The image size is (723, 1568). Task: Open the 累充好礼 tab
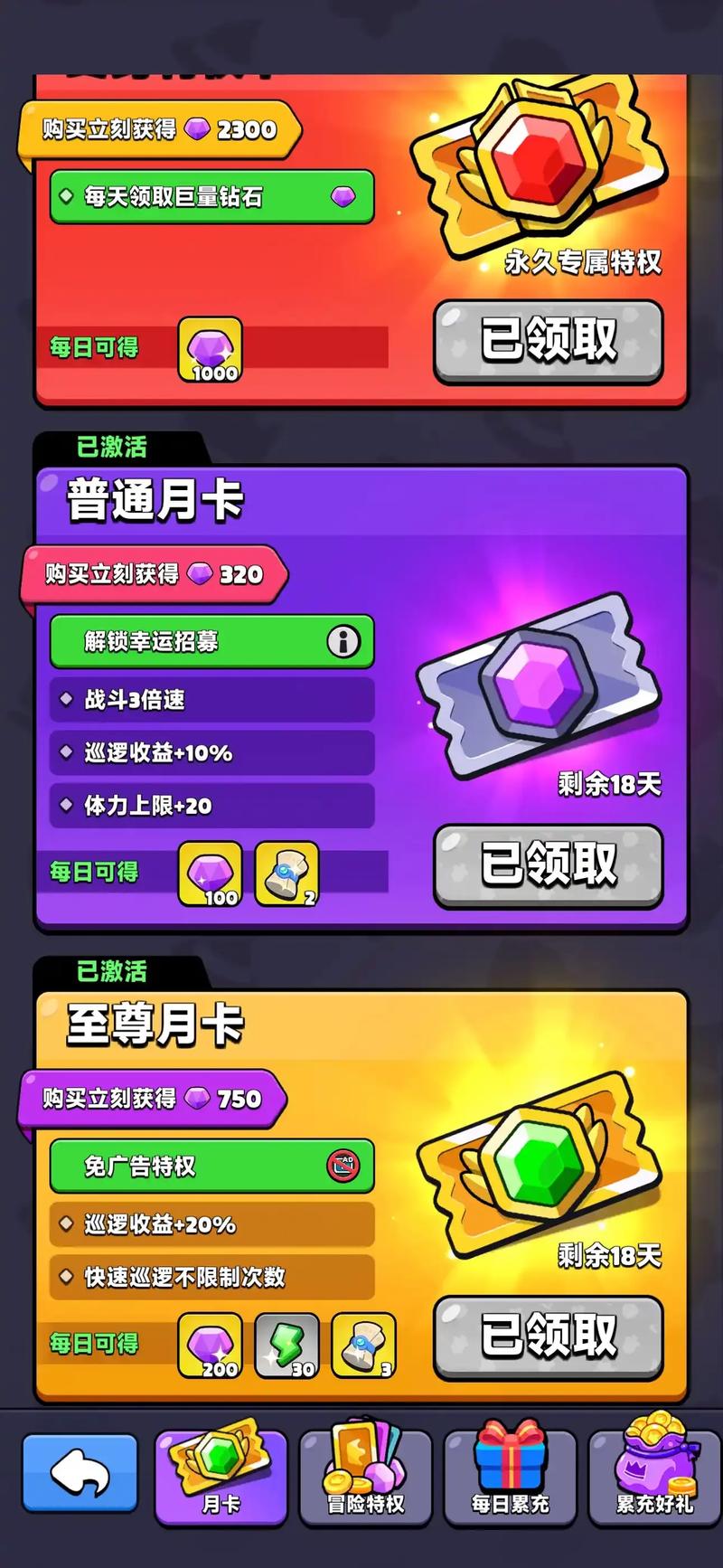click(x=654, y=1476)
